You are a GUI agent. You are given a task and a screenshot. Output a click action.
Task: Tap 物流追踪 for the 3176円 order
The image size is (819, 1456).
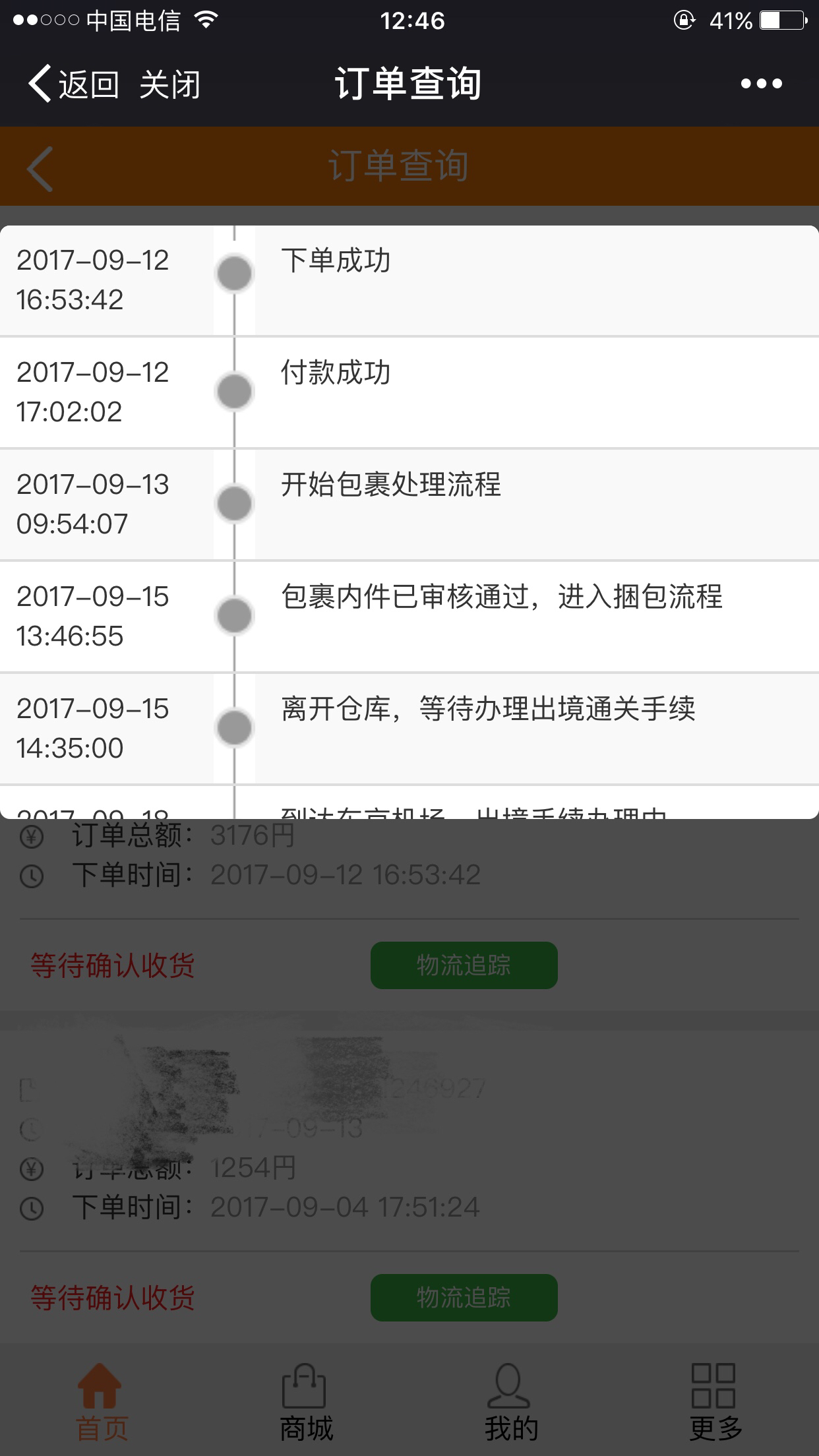[x=464, y=965]
